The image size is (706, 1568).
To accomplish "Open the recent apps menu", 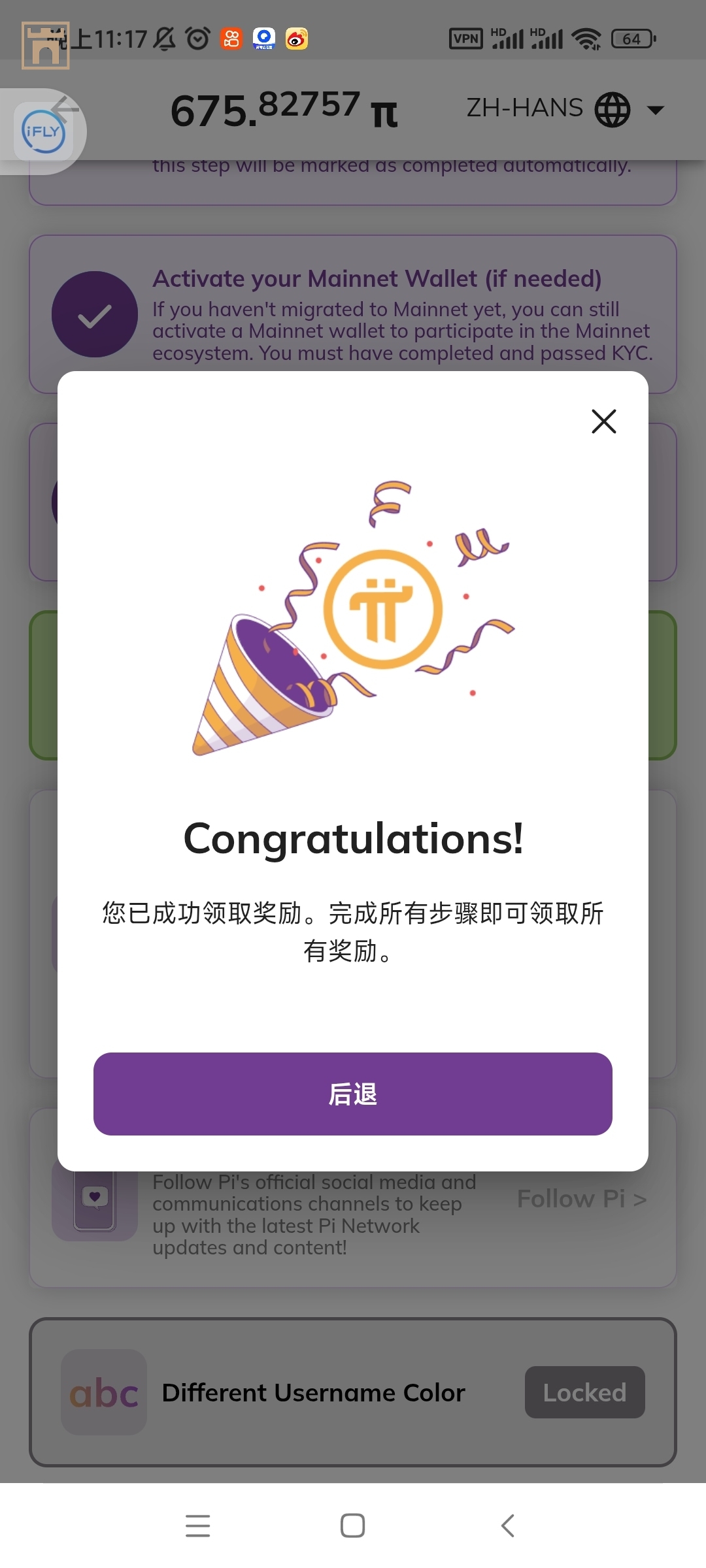I will click(x=197, y=1526).
